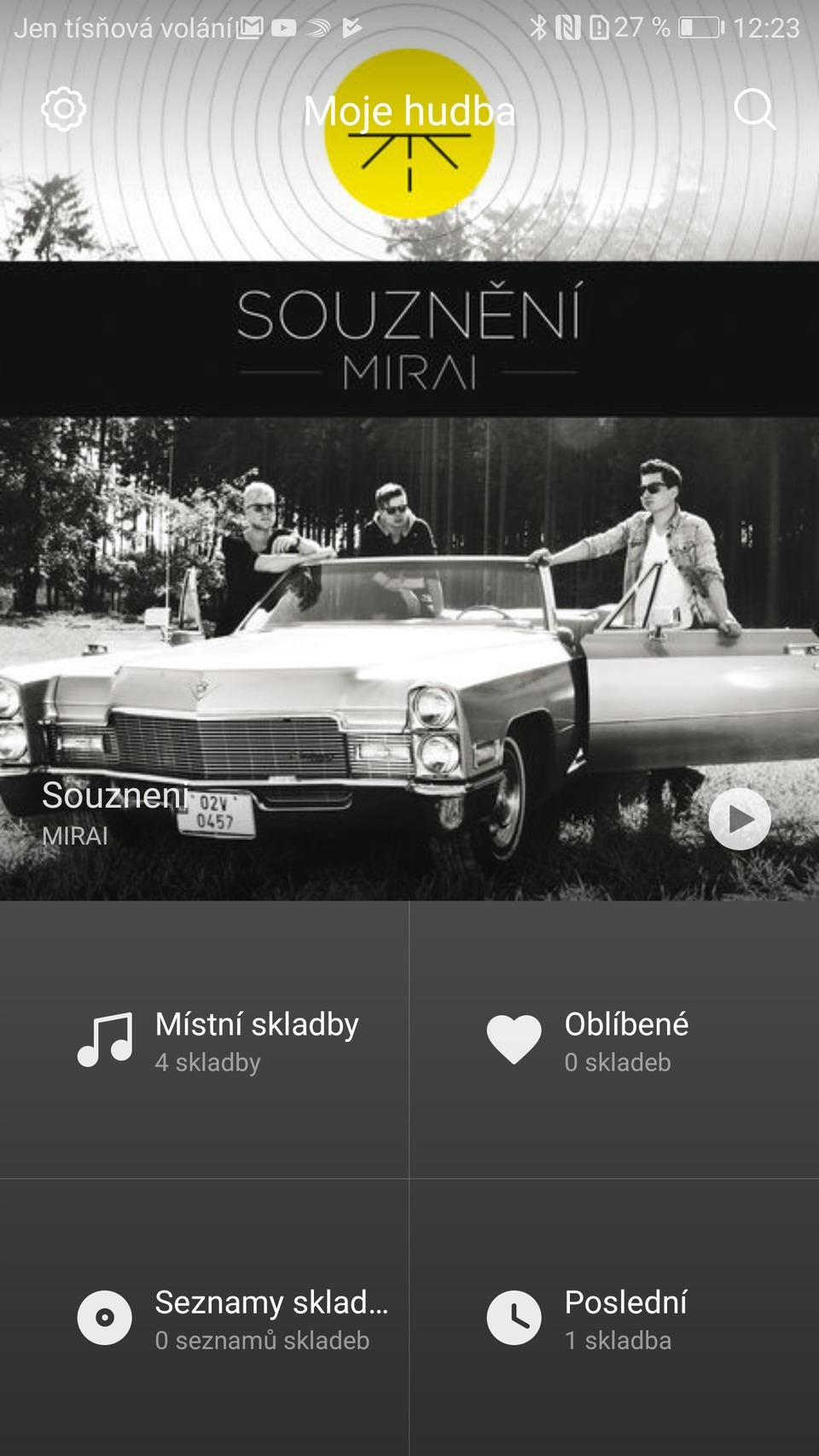Open Poslední recently played
The width and height of the screenshot is (819, 1456).
pyautogui.click(x=614, y=1318)
